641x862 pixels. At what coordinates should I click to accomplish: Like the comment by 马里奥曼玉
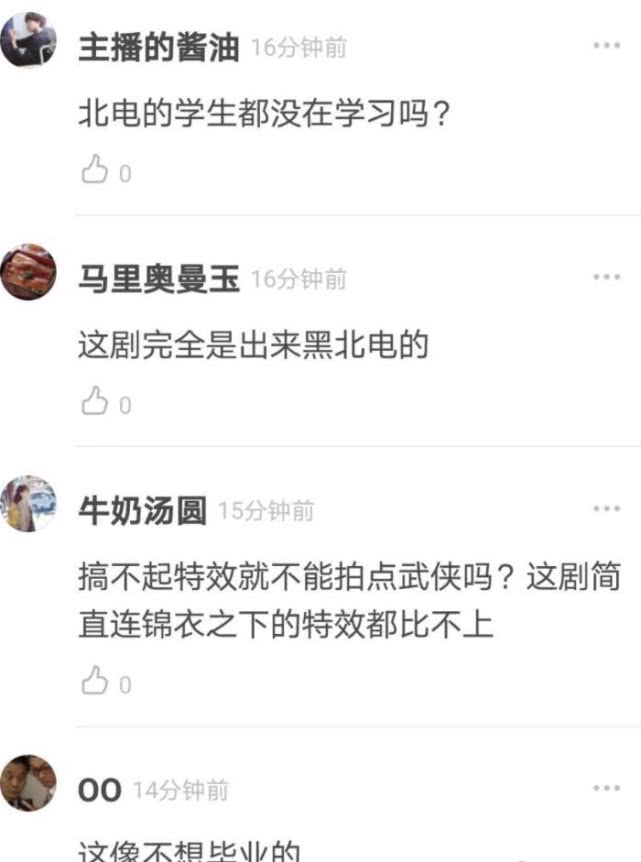click(x=94, y=404)
